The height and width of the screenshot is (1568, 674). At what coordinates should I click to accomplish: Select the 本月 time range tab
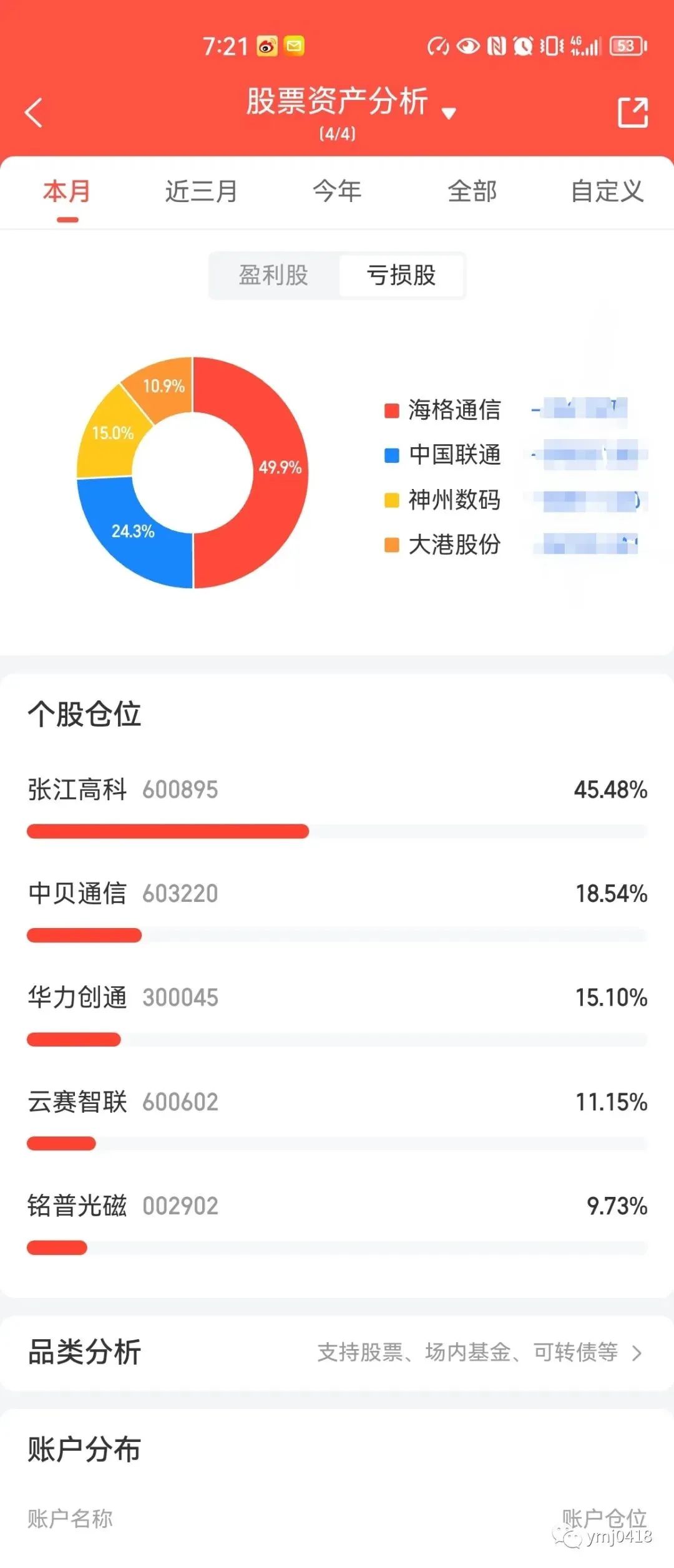click(x=67, y=191)
